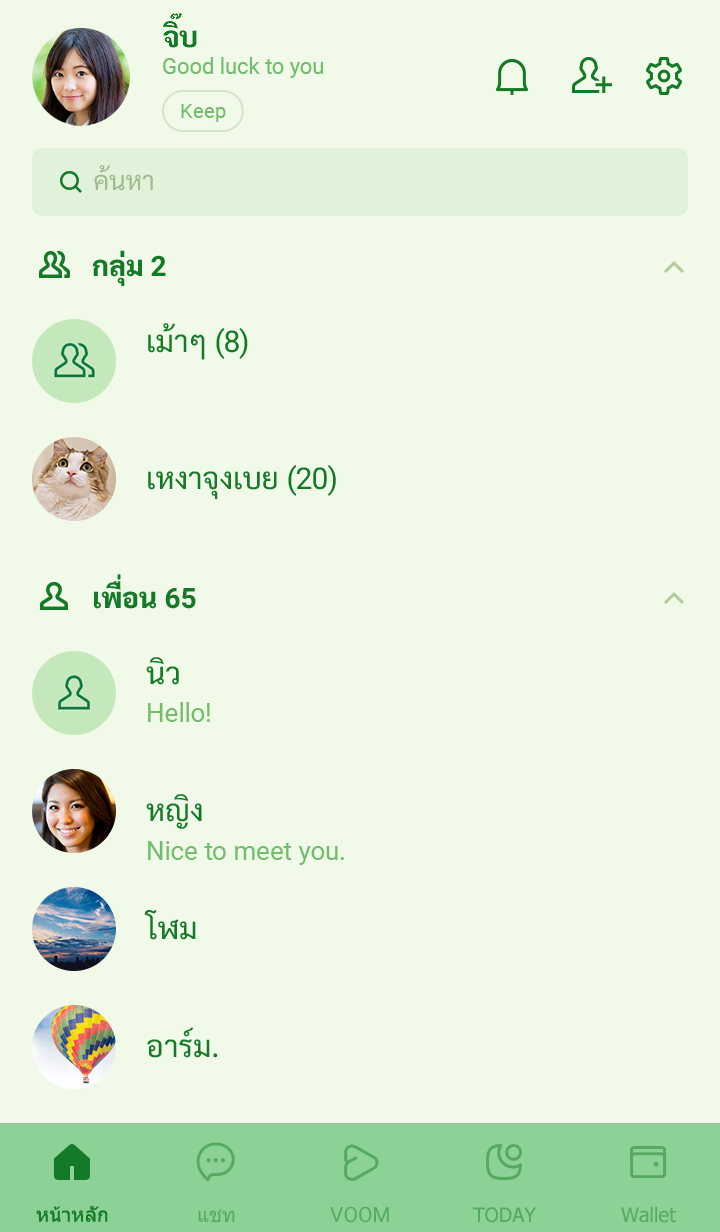The image size is (720, 1232).
Task: Open the notifications bell
Action: 512,77
